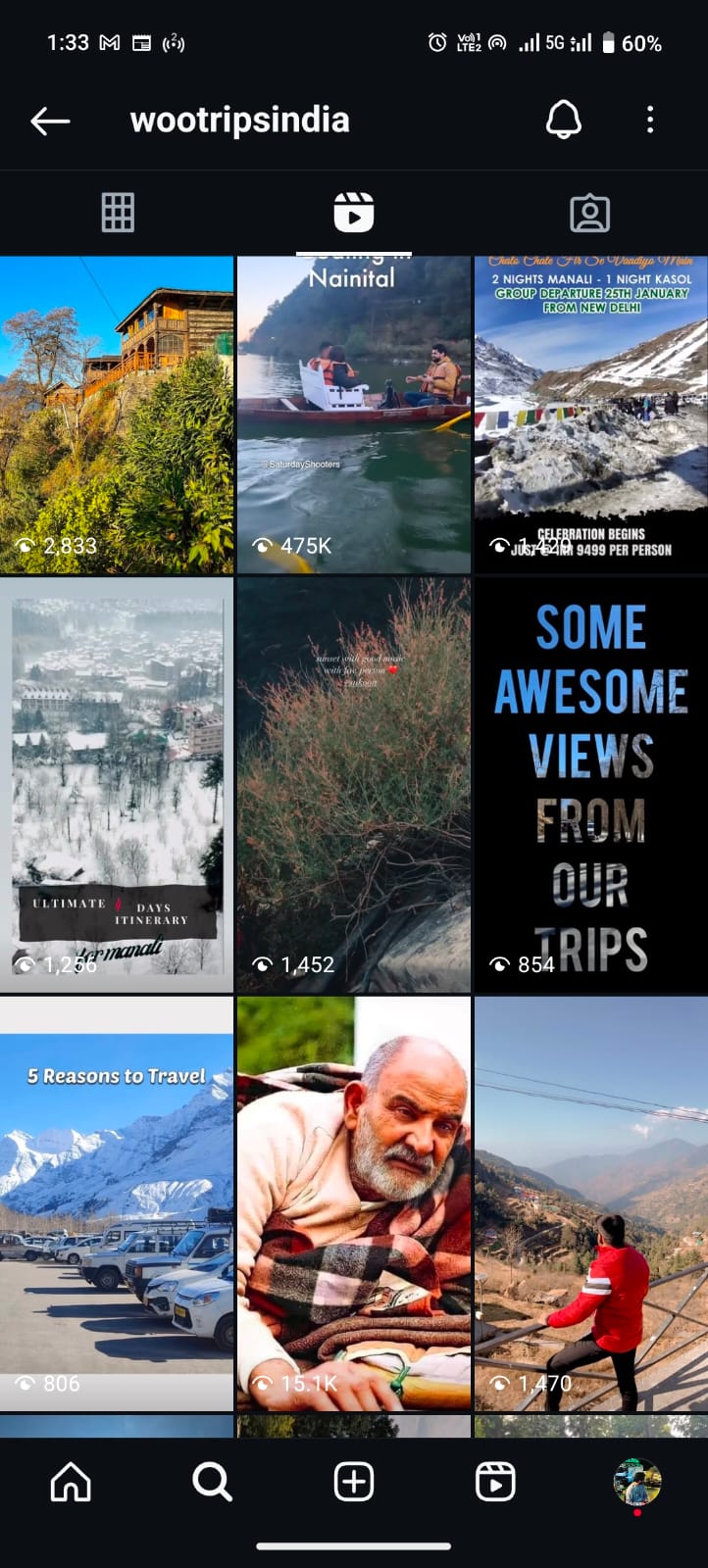Play the Some Awesome Views From Our Trips reel

coord(590,785)
